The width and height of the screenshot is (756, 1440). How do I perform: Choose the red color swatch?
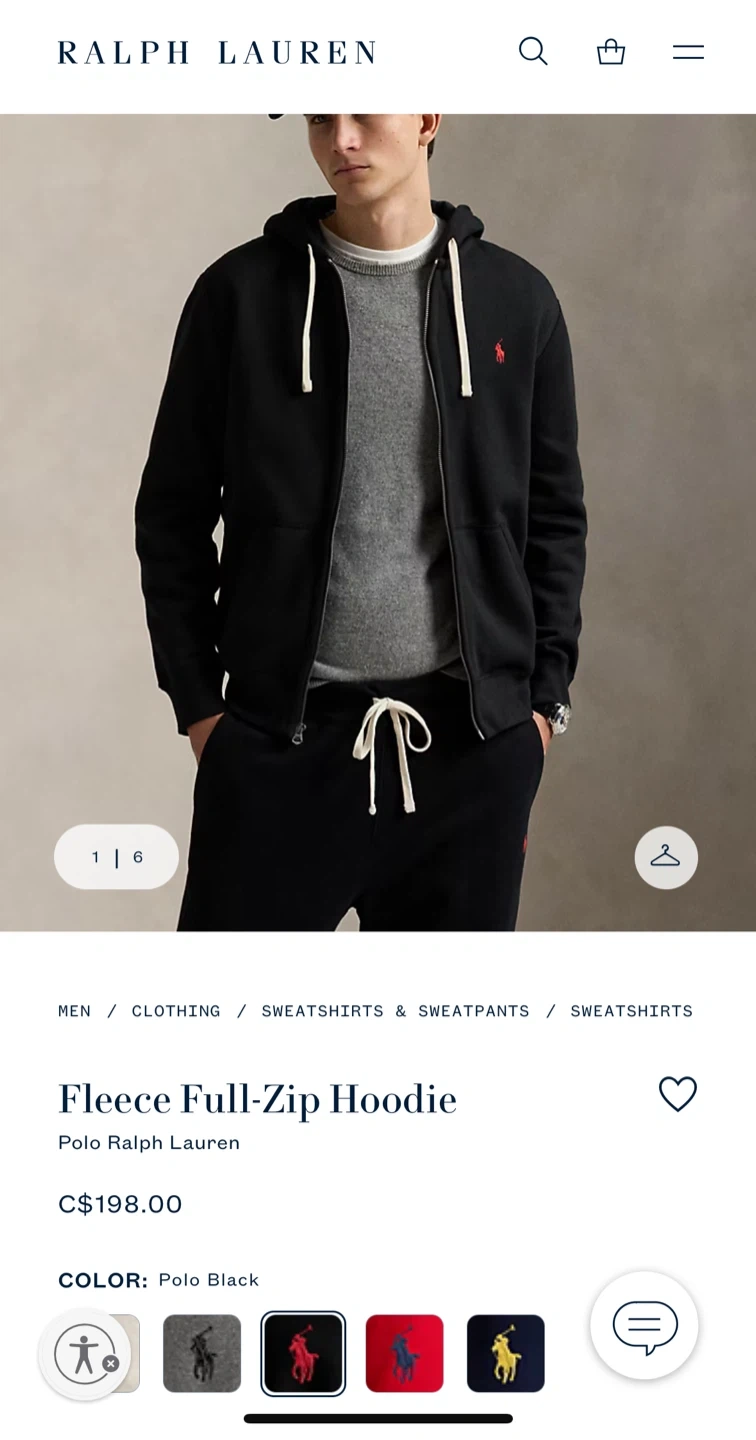(x=404, y=1353)
